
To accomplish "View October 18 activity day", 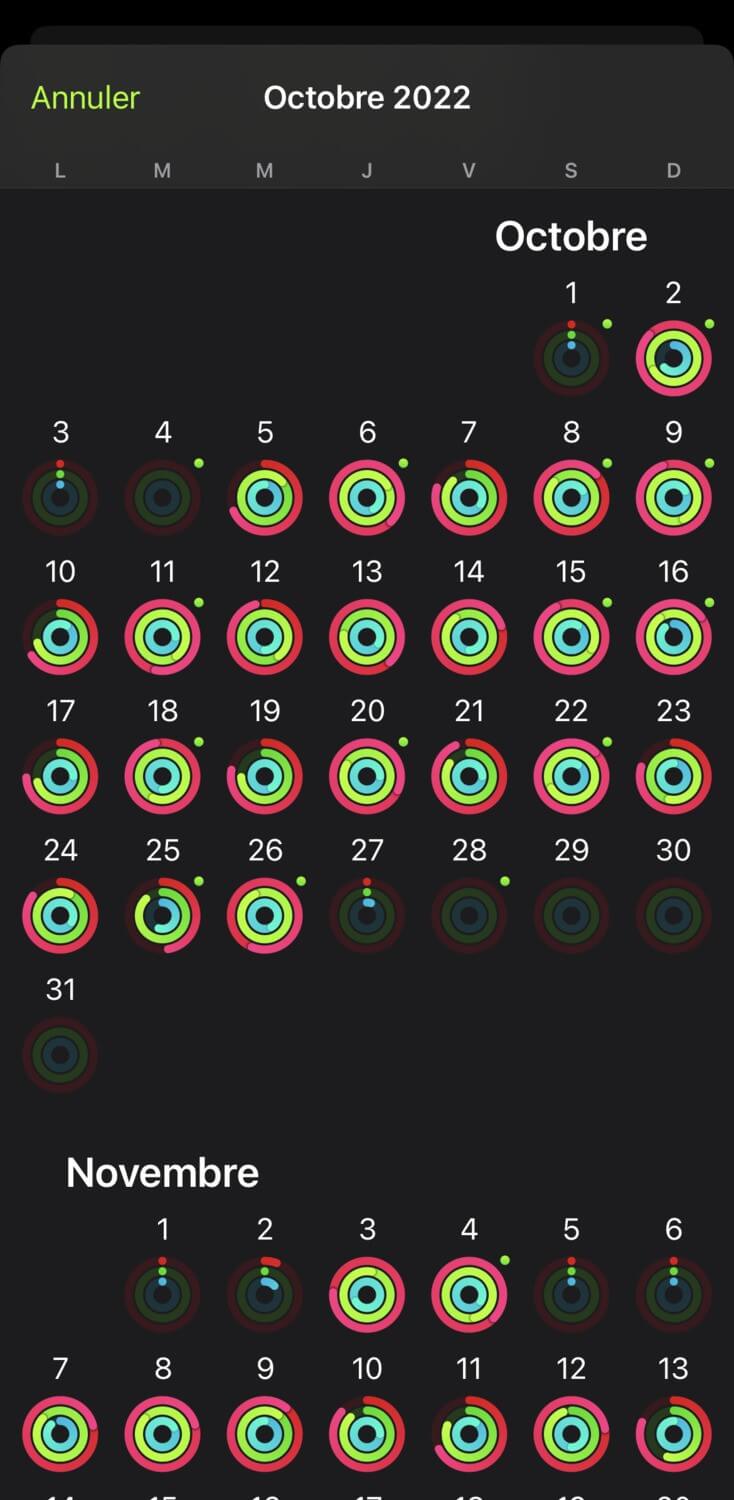I will click(x=162, y=775).
